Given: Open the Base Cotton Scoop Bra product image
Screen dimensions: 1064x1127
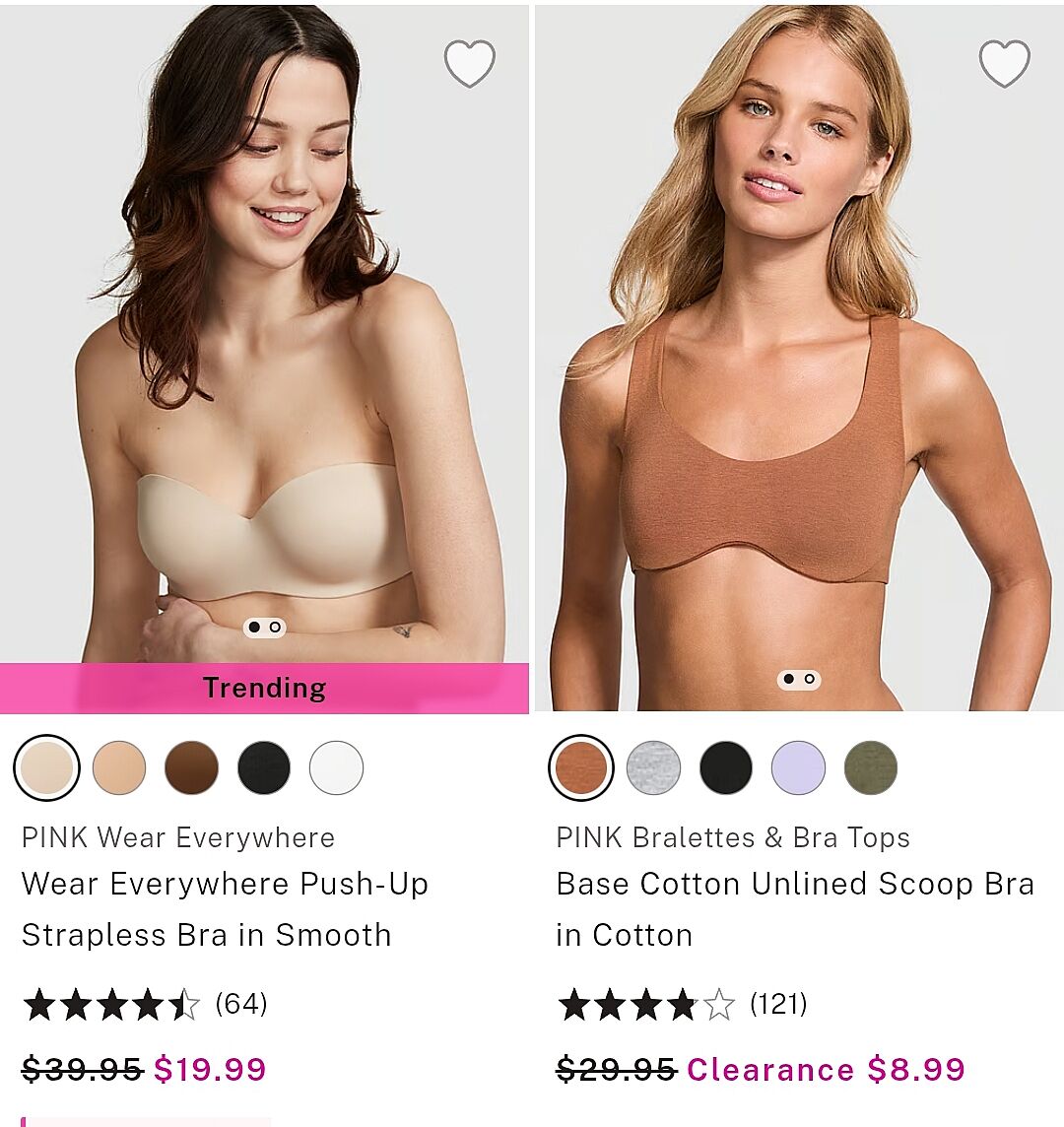Looking at the screenshot, I should pyautogui.click(x=799, y=355).
